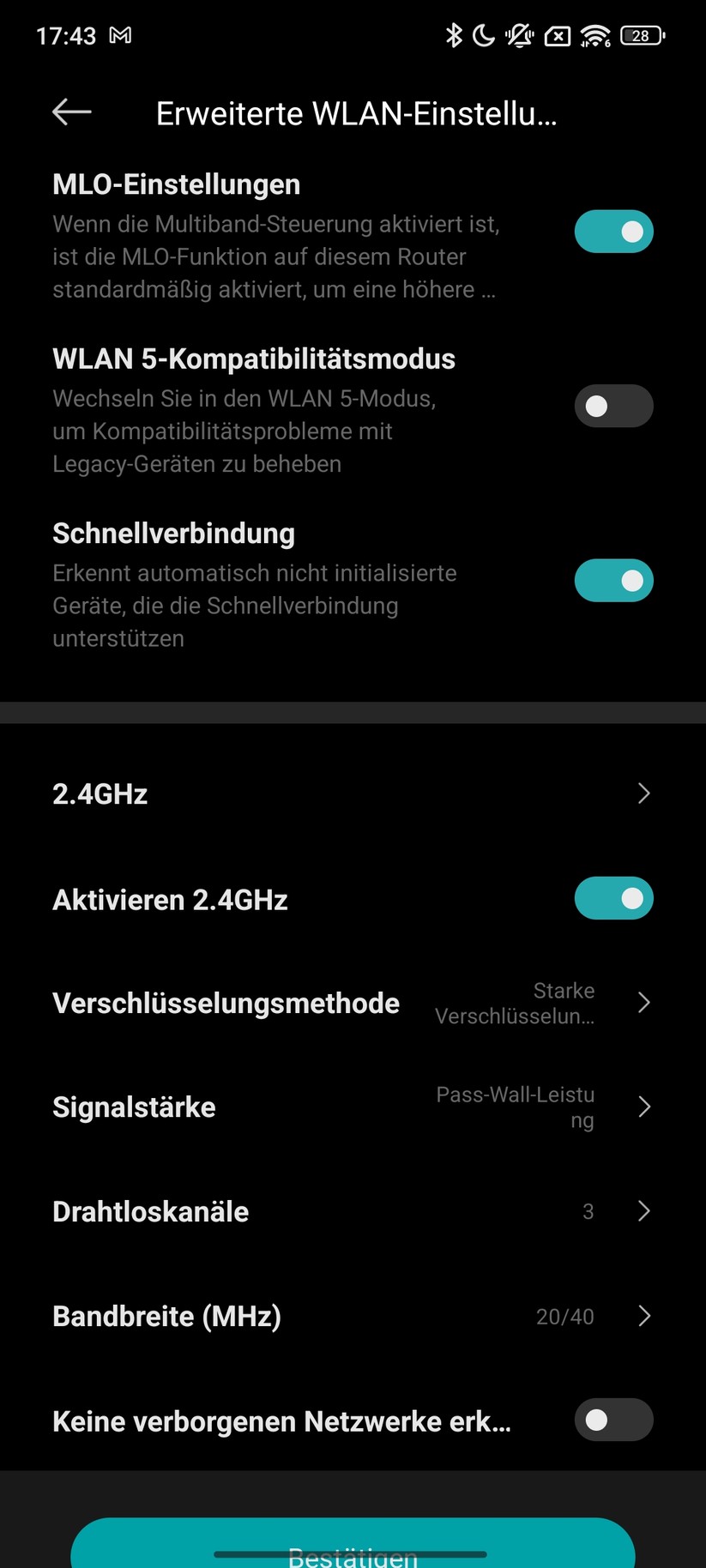The width and height of the screenshot is (706, 1568).
Task: Disable the MLO-Einstellungen toggle
Action: click(613, 231)
